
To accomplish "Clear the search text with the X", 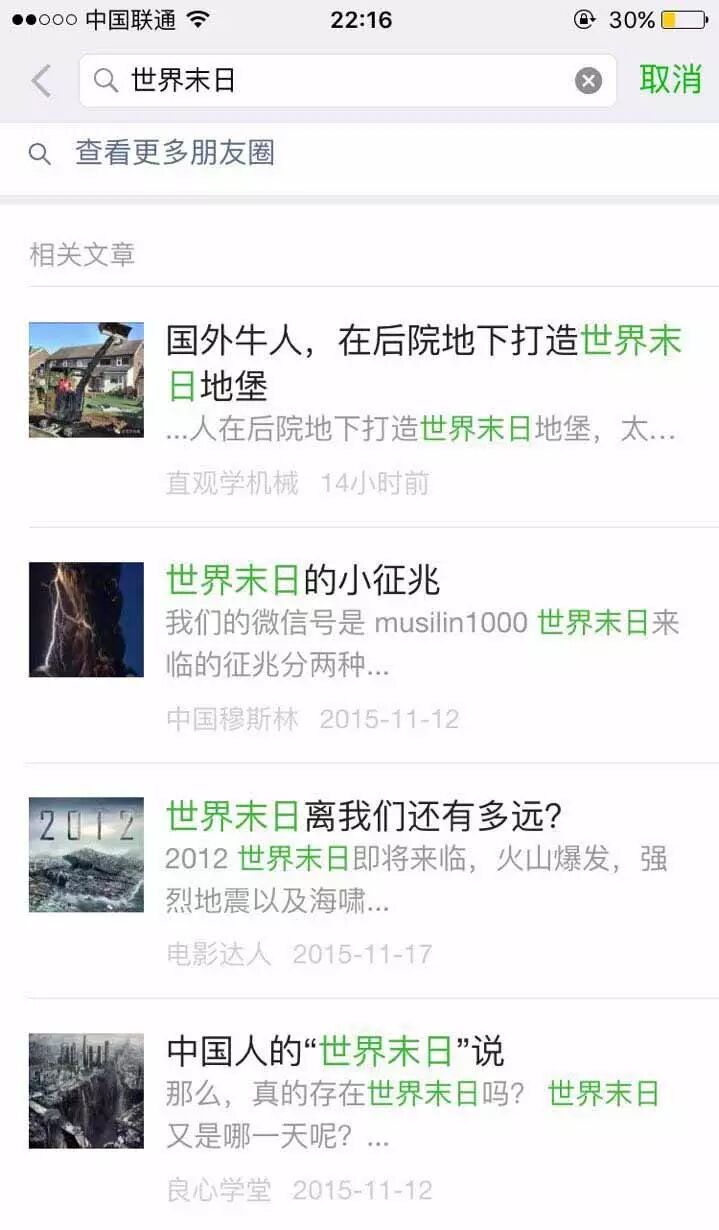I will [589, 81].
